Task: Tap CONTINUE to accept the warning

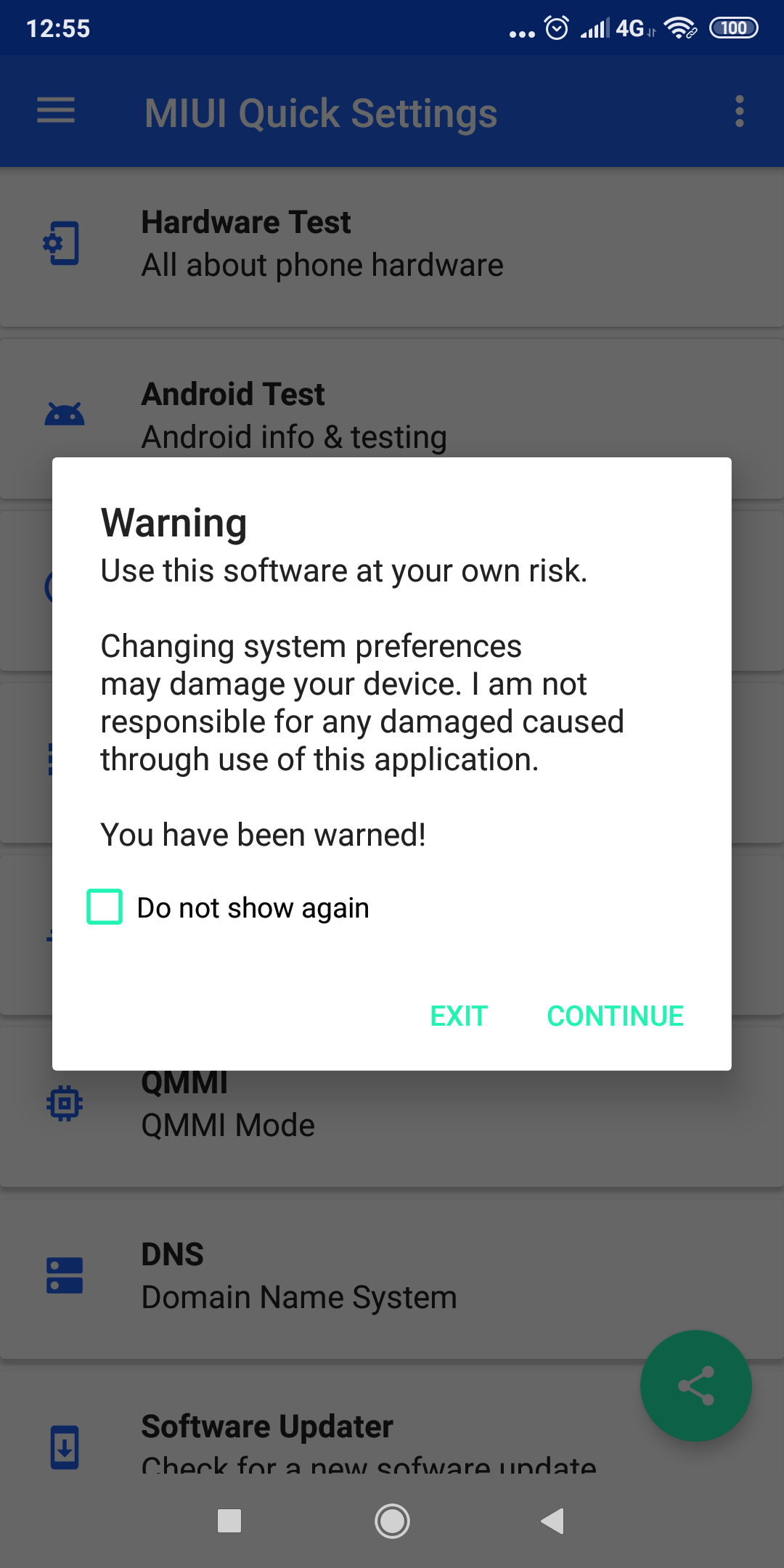Action: click(615, 1016)
